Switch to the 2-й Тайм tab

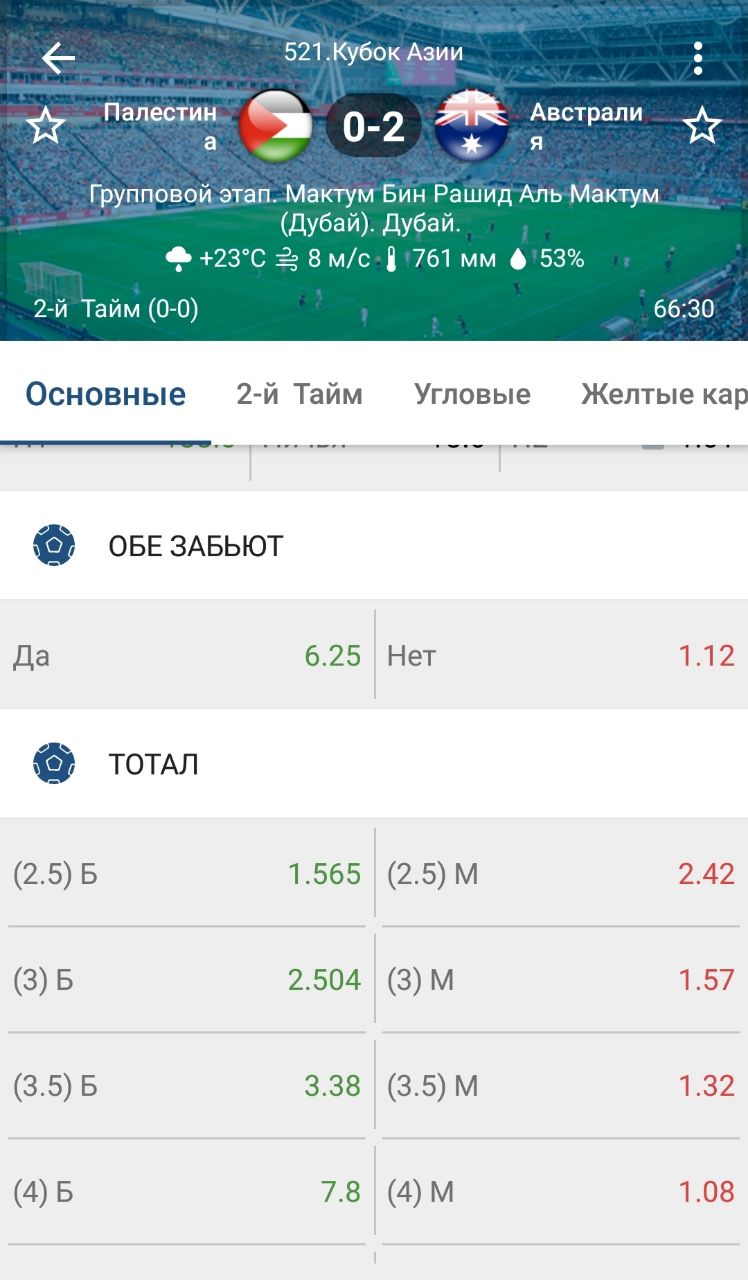299,394
